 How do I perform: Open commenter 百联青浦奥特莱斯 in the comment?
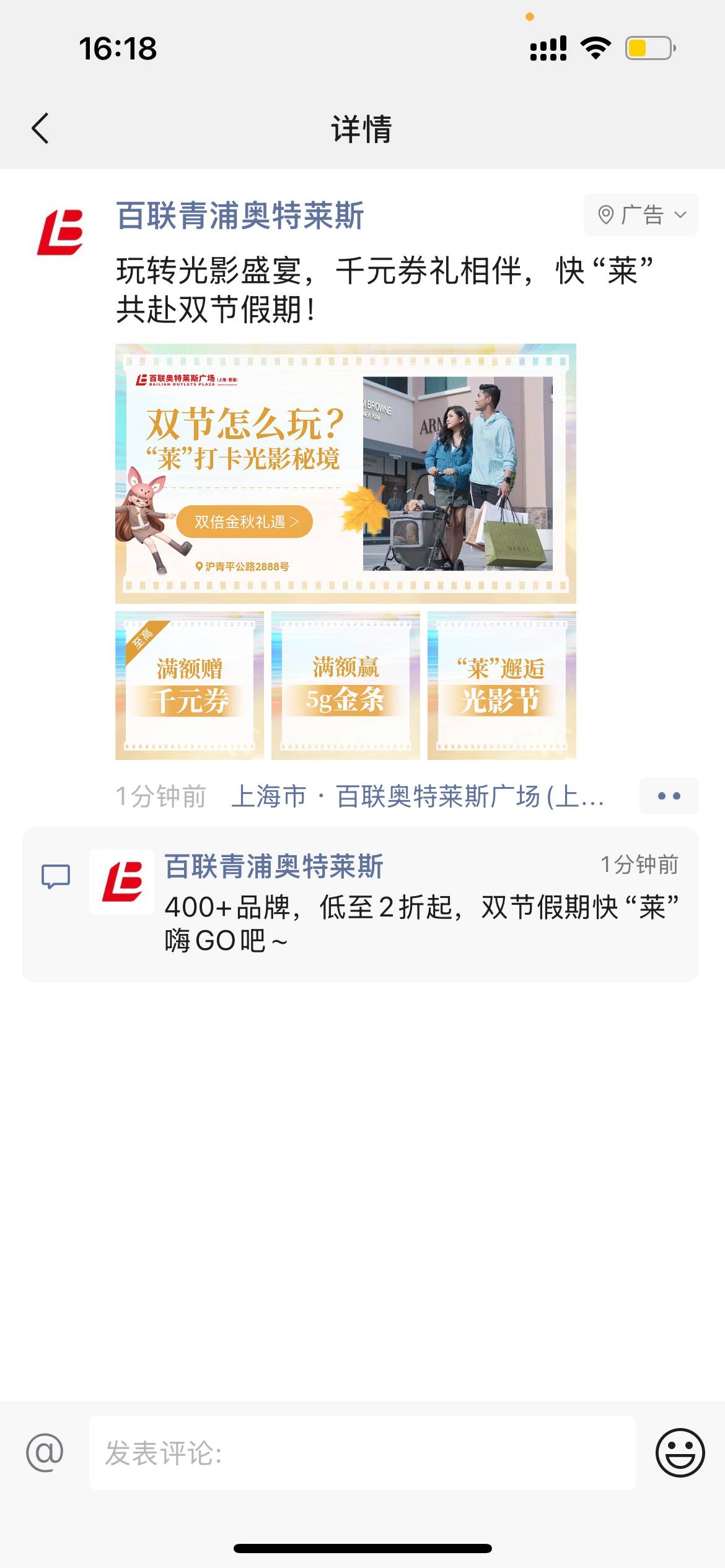(x=273, y=866)
